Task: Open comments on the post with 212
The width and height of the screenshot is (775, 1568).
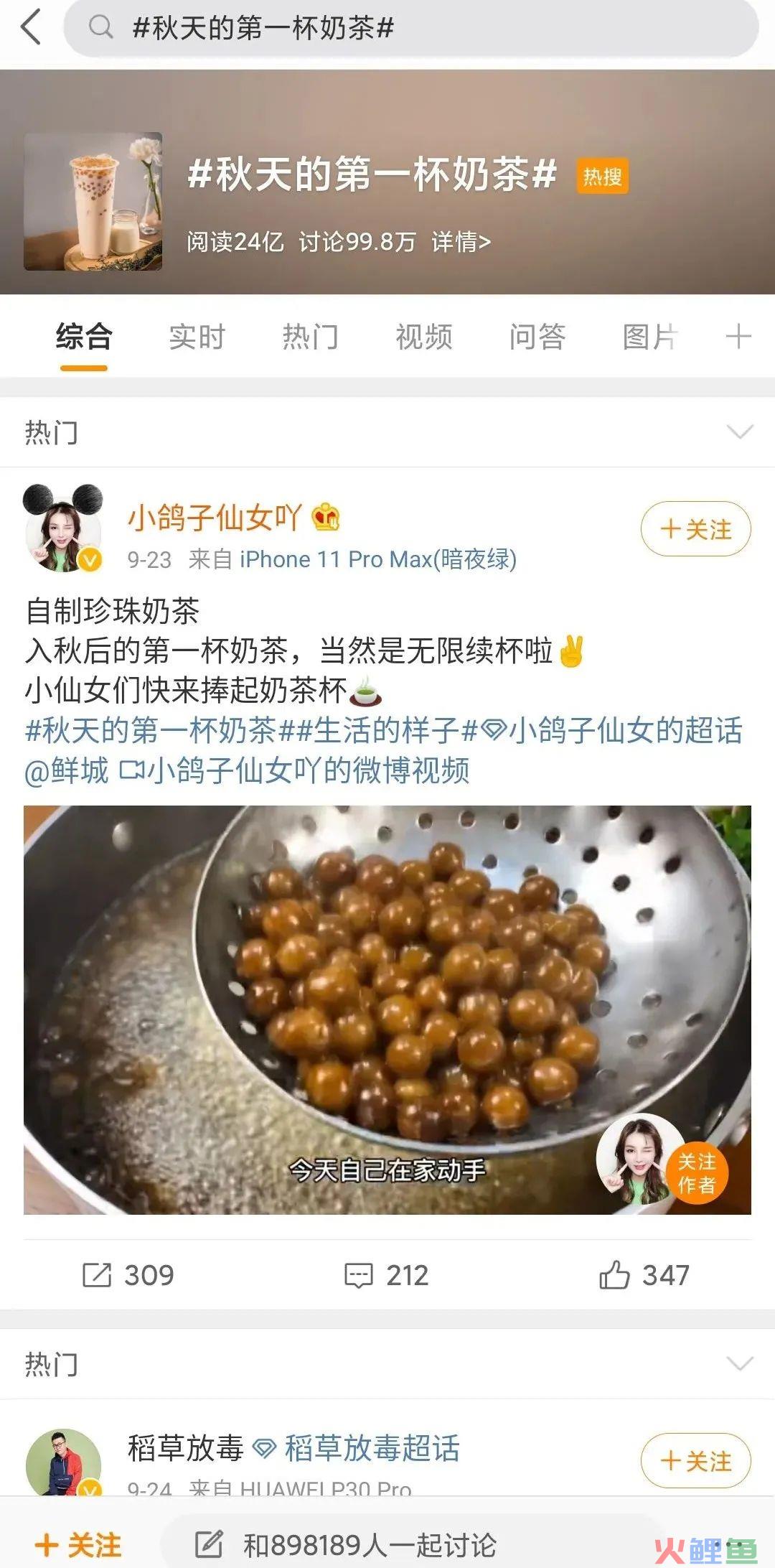Action: coord(387,1275)
